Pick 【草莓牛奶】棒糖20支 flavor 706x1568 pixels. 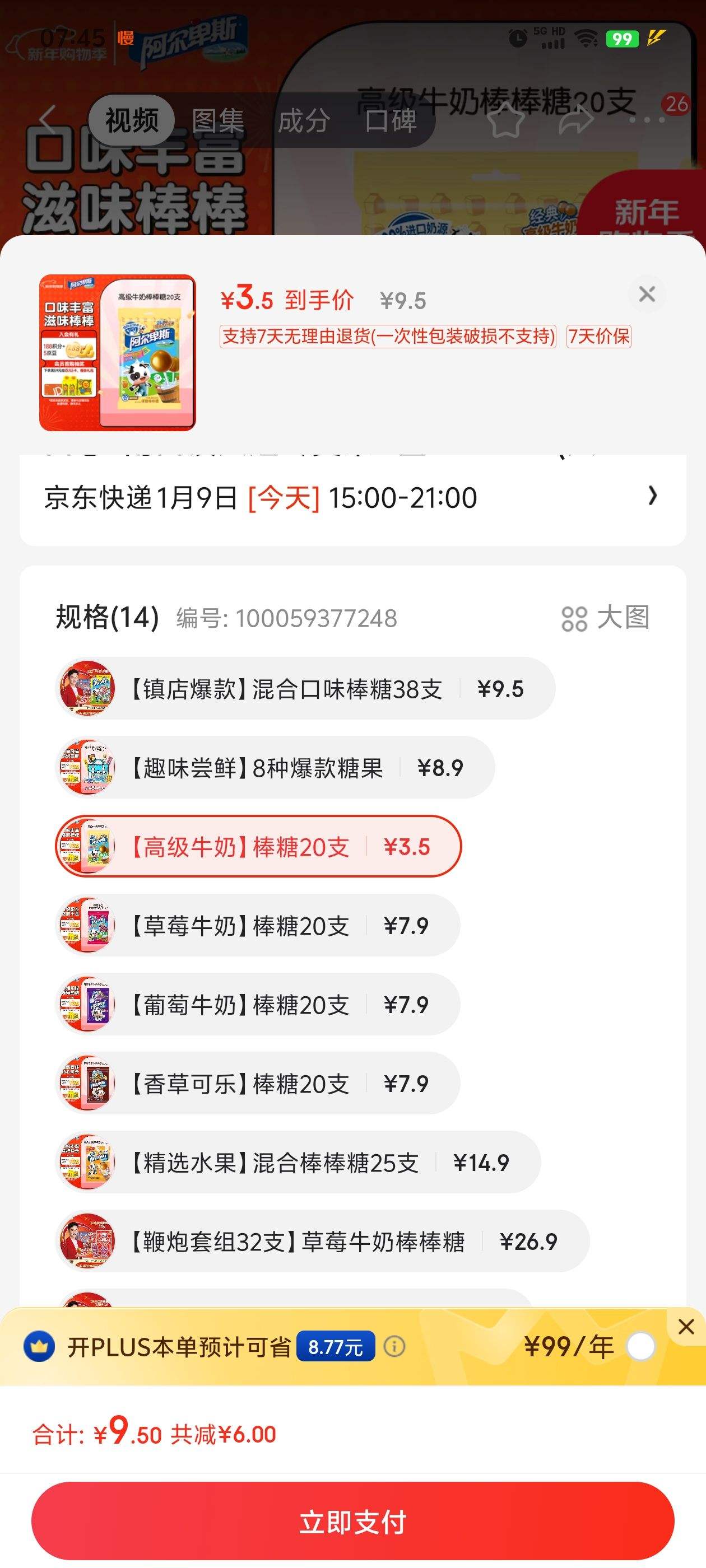[258, 925]
